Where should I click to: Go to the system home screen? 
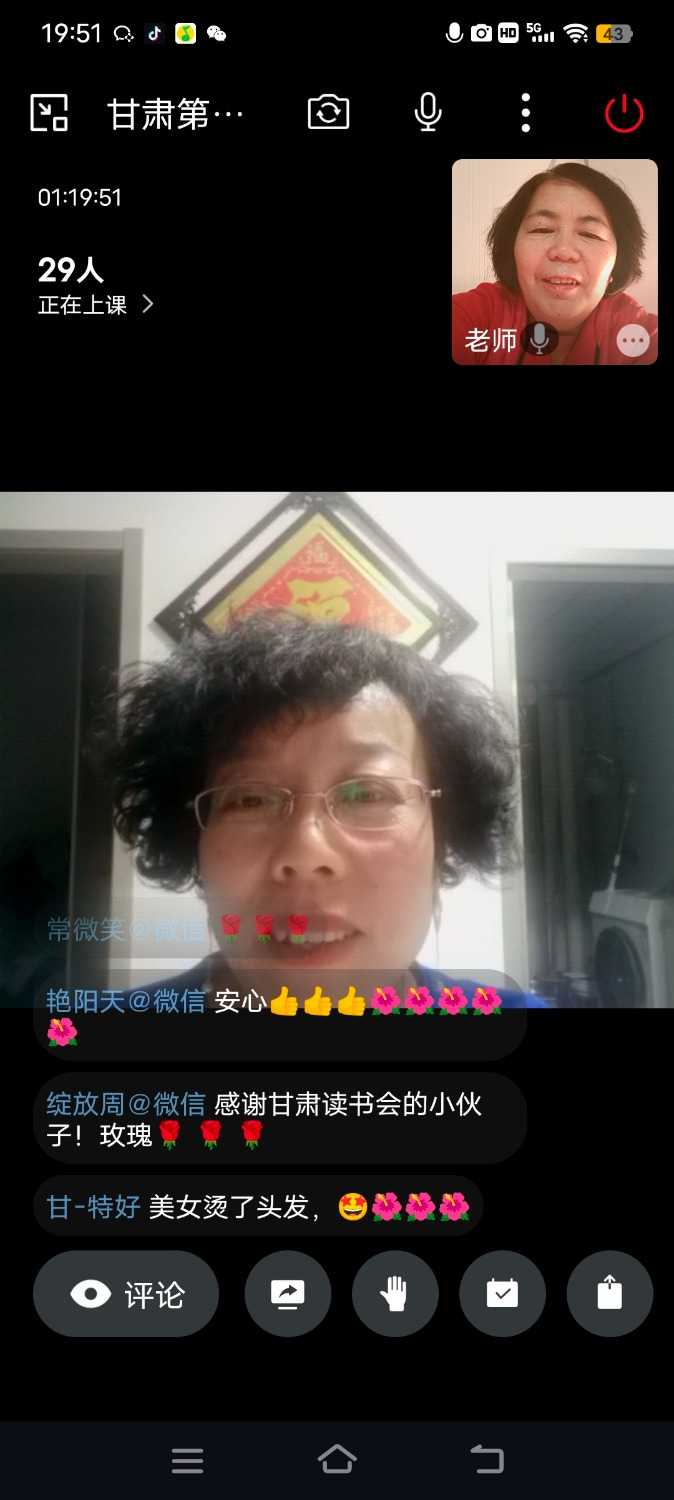click(x=337, y=1460)
